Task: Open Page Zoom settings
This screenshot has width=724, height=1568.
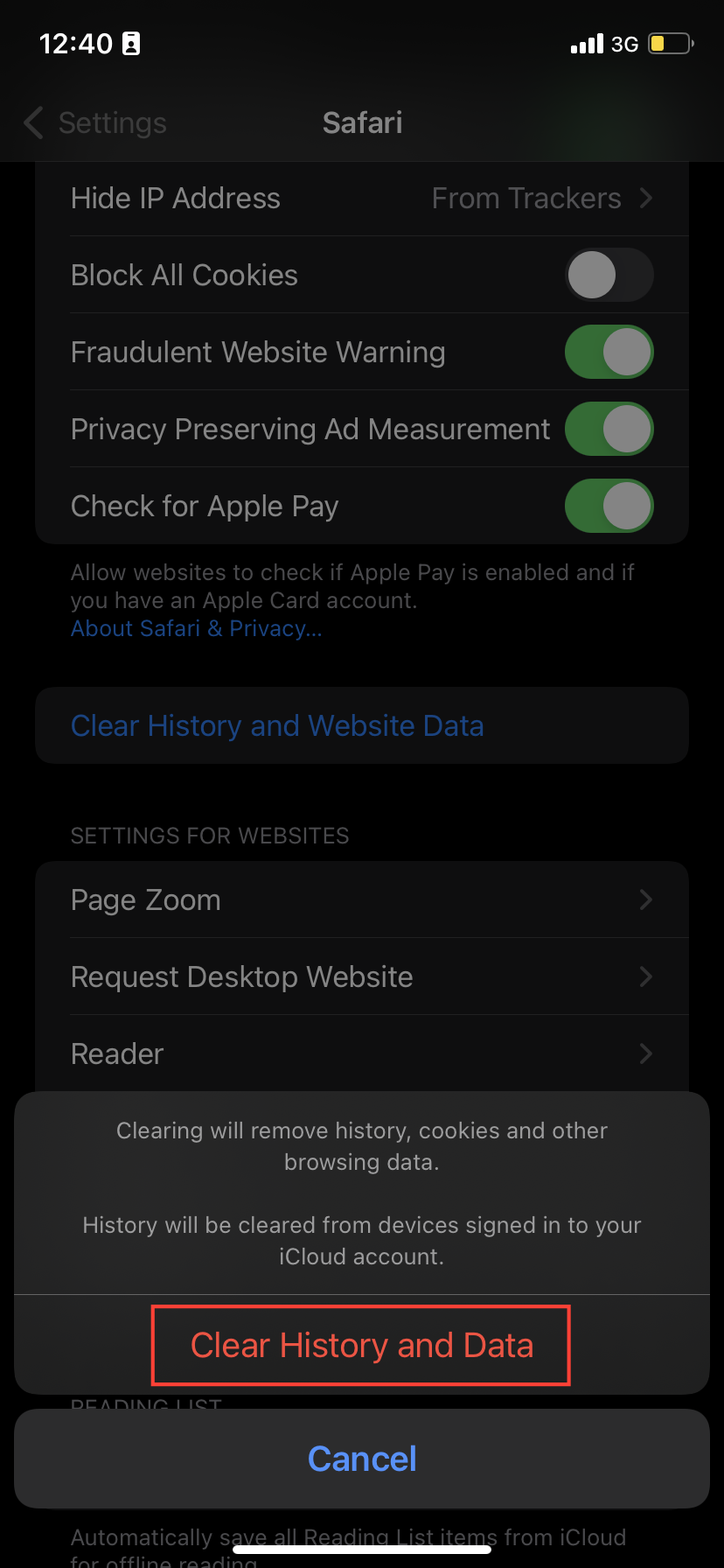Action: tap(362, 899)
